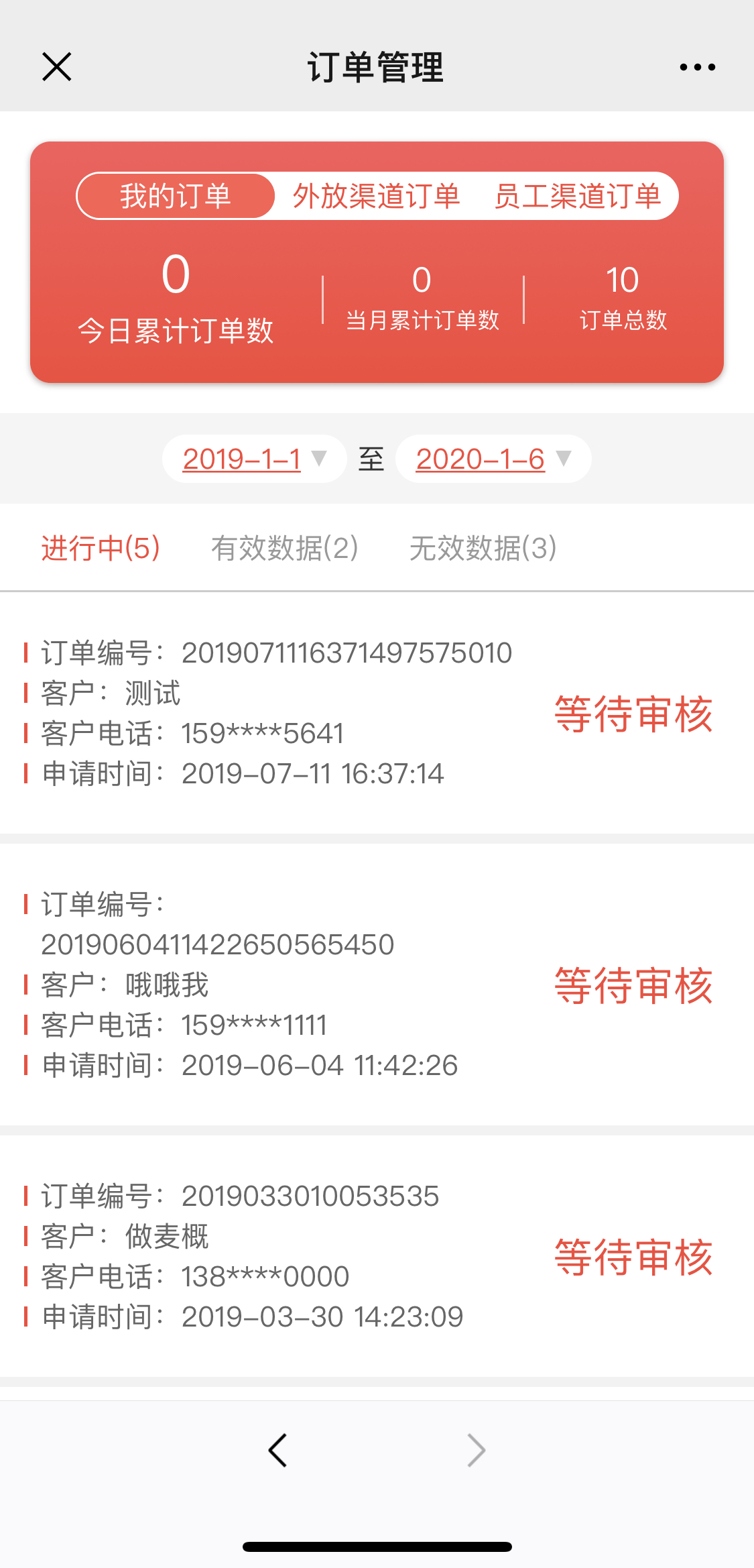Open end date picker 2020-1-6
Image resolution: width=754 pixels, height=1568 pixels.
(493, 459)
